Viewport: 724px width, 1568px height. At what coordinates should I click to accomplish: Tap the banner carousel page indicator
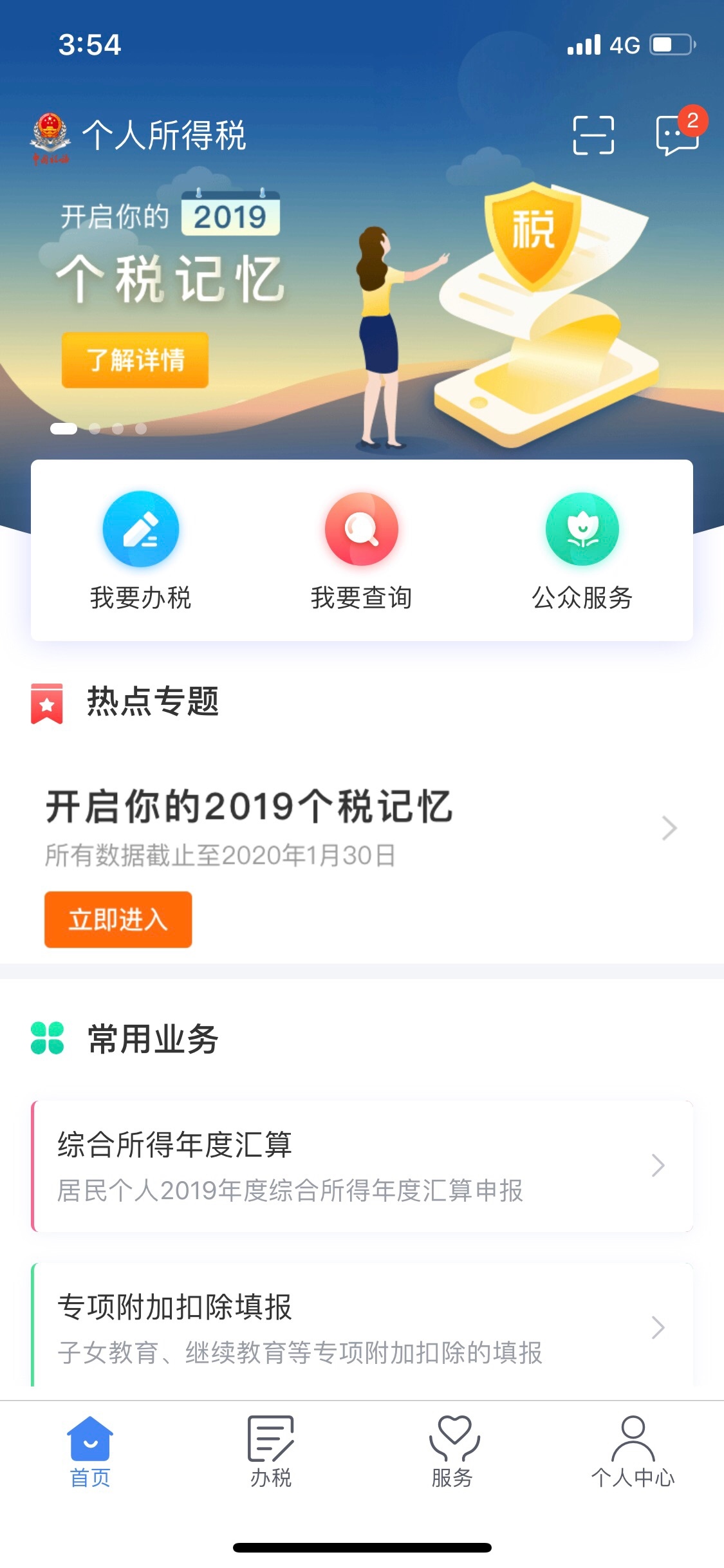tap(98, 429)
